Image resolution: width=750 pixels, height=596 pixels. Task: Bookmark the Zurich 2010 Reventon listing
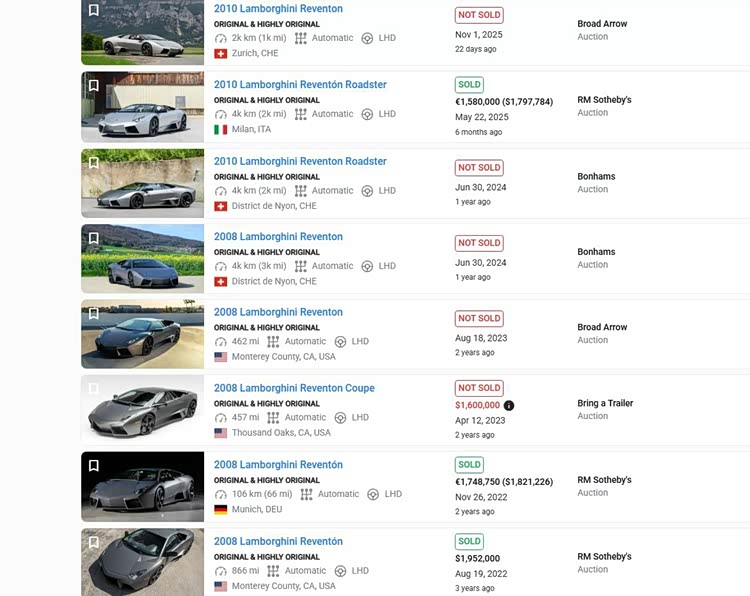93,10
